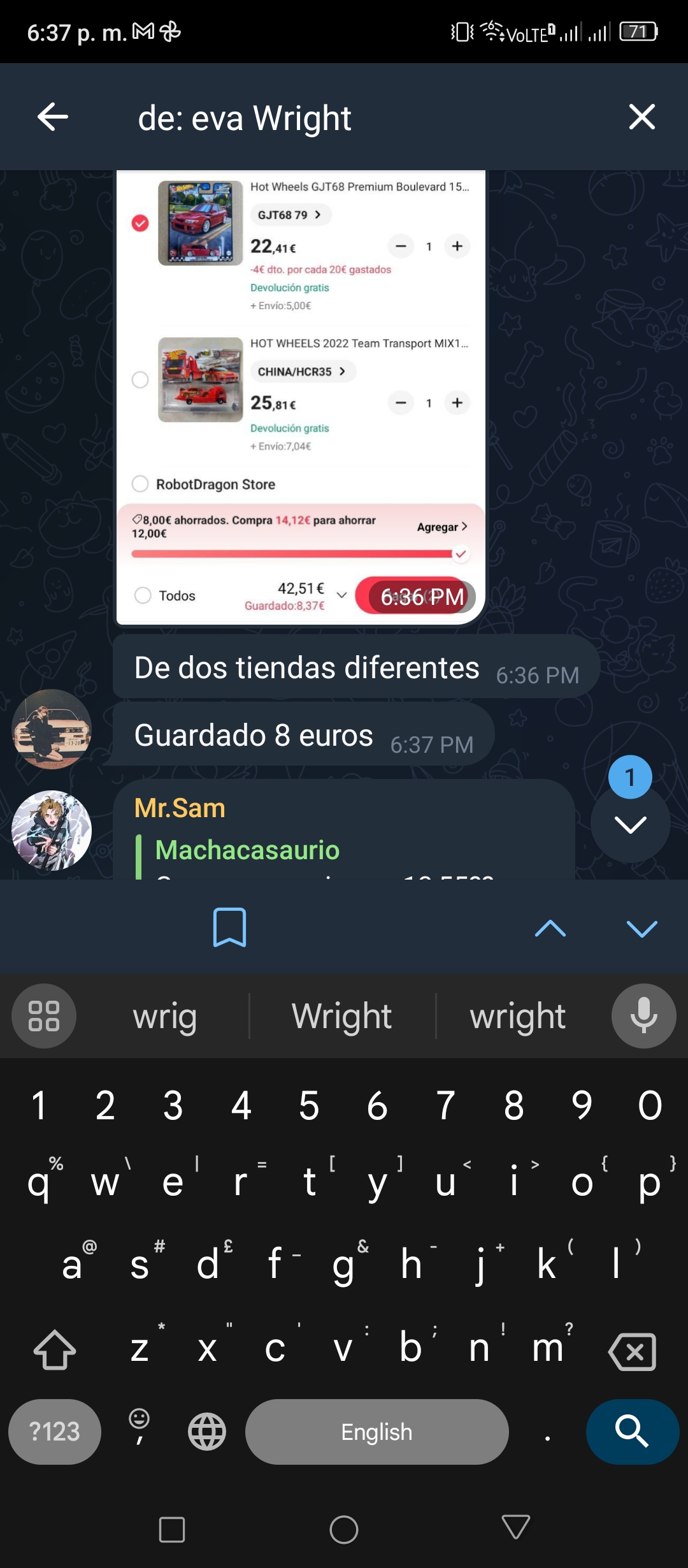Pick the 'Wright' keyboard suggestion
This screenshot has height=1568, width=688.
click(x=342, y=1016)
